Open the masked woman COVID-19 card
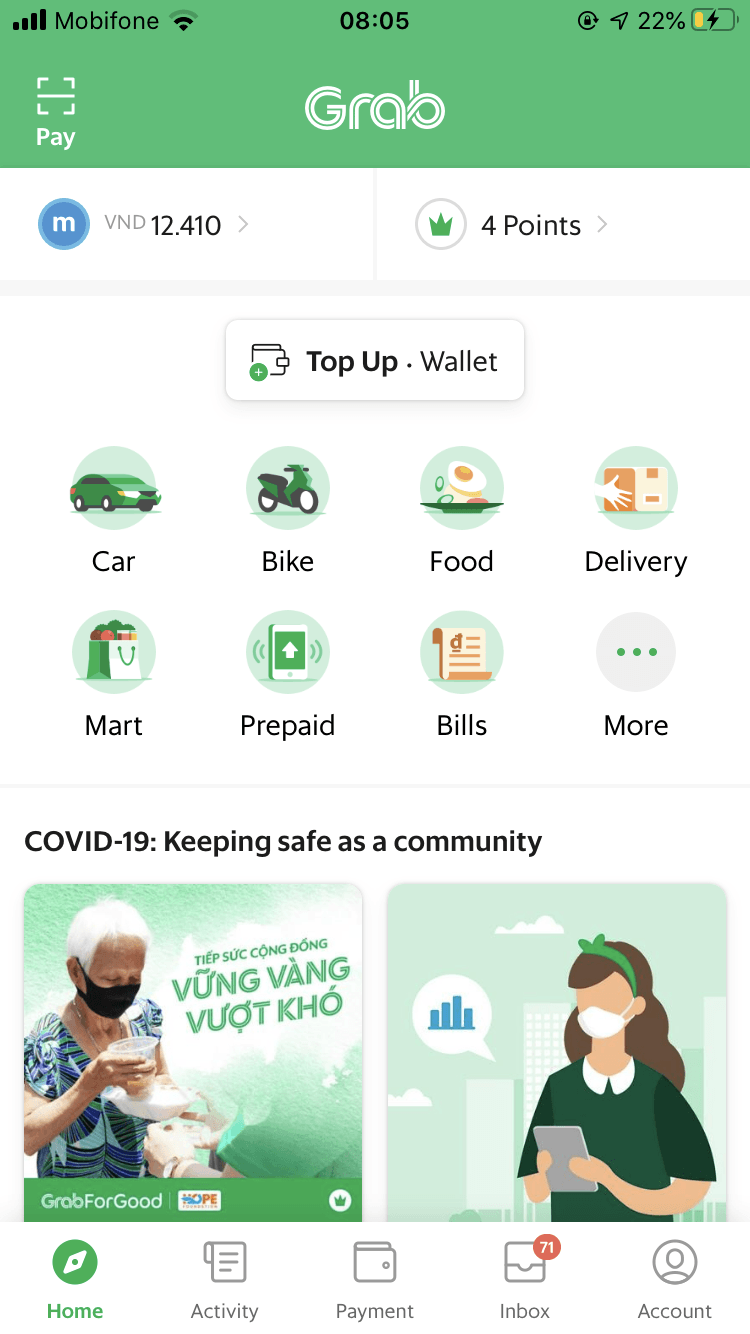 [557, 1052]
